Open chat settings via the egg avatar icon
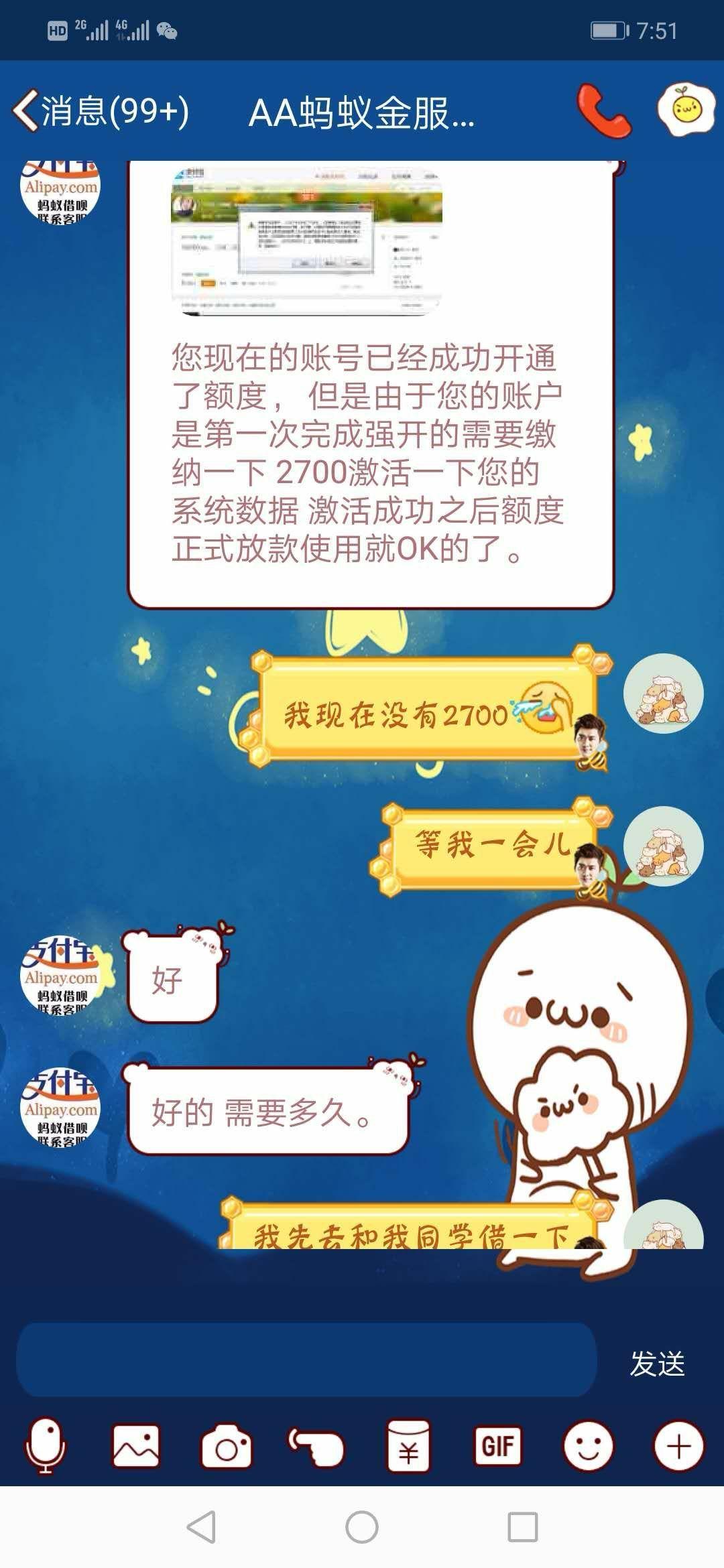724x1568 pixels. coord(686,110)
